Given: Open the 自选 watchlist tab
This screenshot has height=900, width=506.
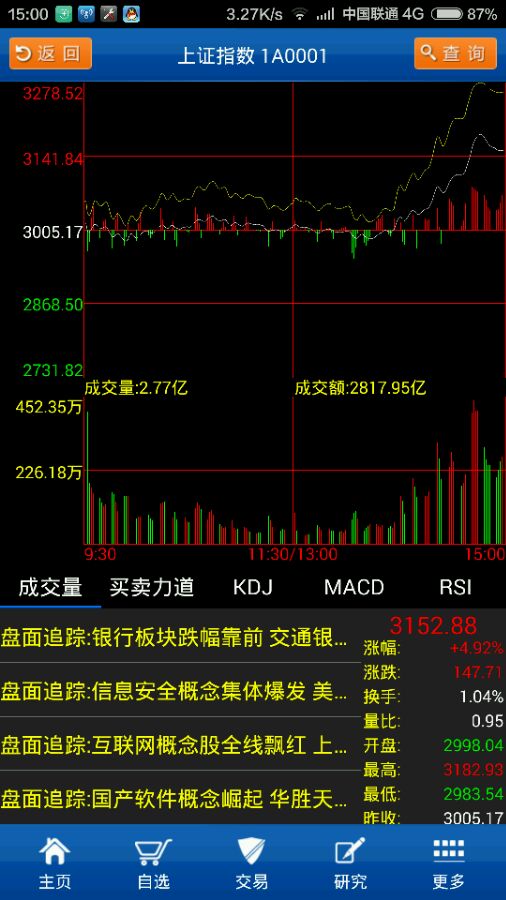Looking at the screenshot, I should click(154, 863).
